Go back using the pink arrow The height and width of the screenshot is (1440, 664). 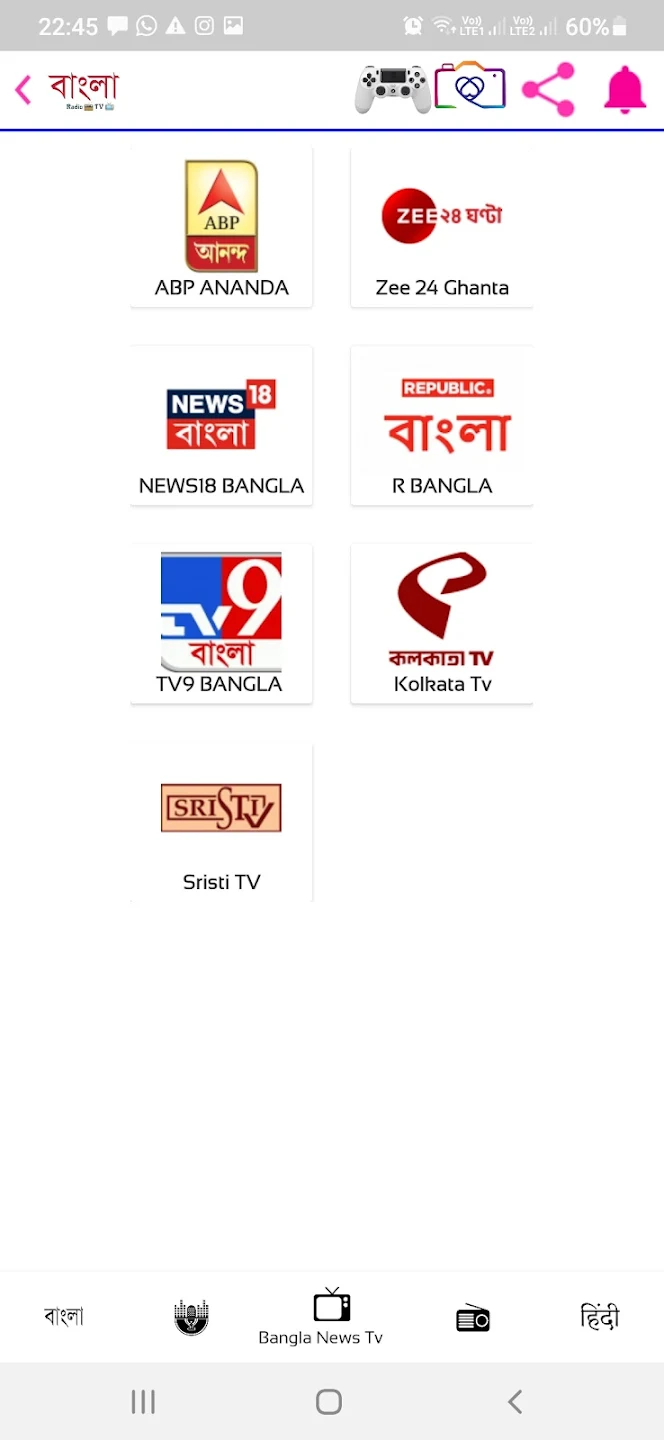tap(23, 90)
